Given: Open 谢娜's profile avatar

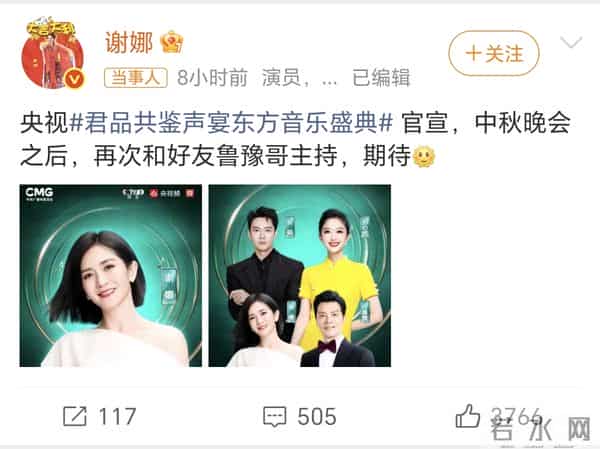Looking at the screenshot, I should [54, 53].
